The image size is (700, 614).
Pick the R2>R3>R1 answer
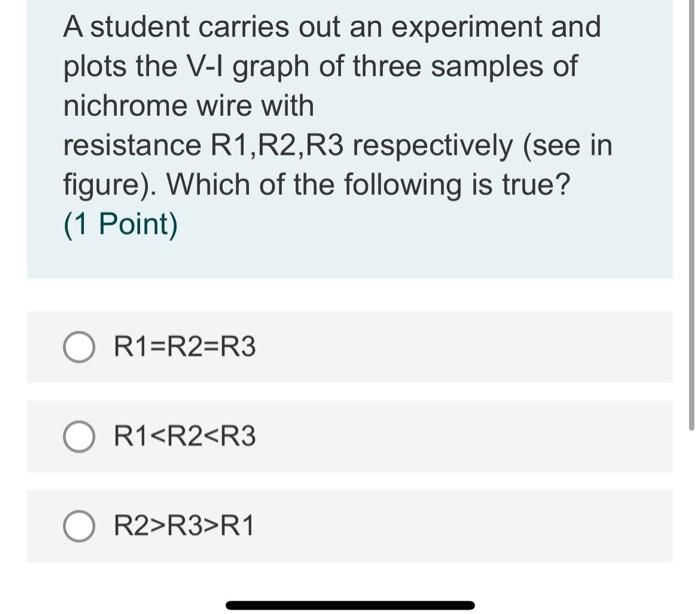click(x=79, y=526)
